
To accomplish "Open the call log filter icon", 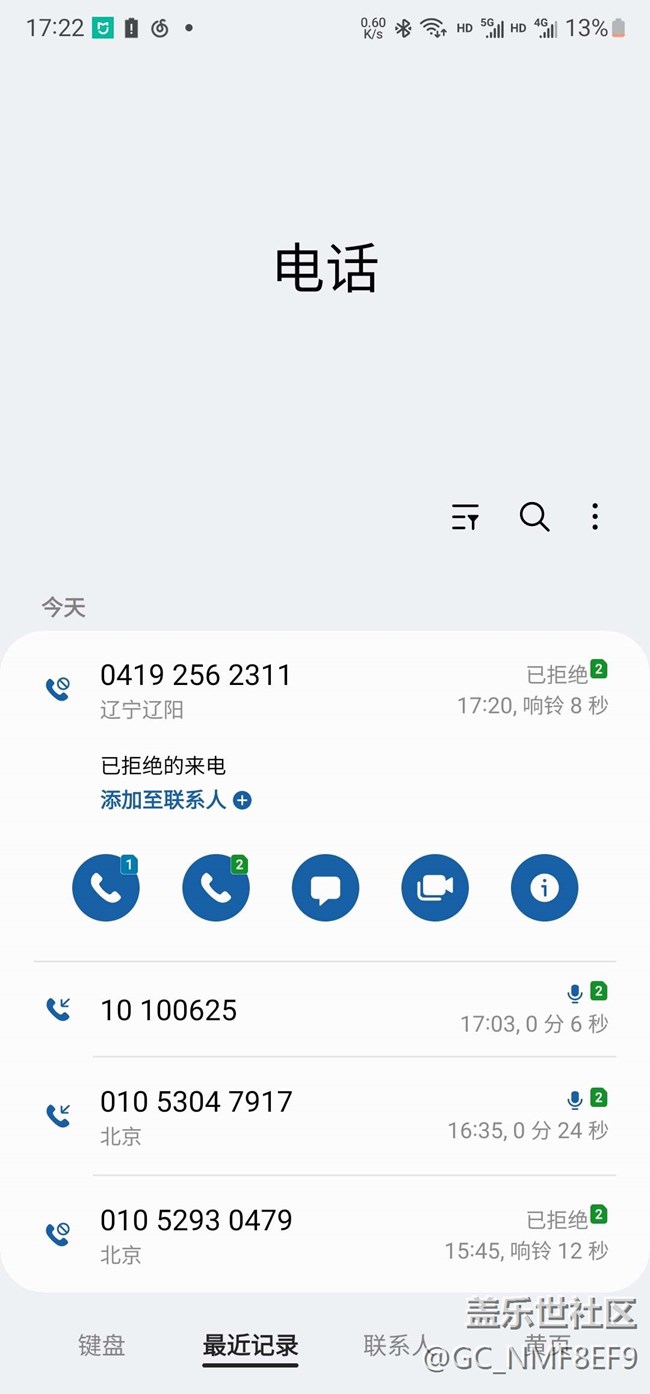I will click(x=465, y=517).
